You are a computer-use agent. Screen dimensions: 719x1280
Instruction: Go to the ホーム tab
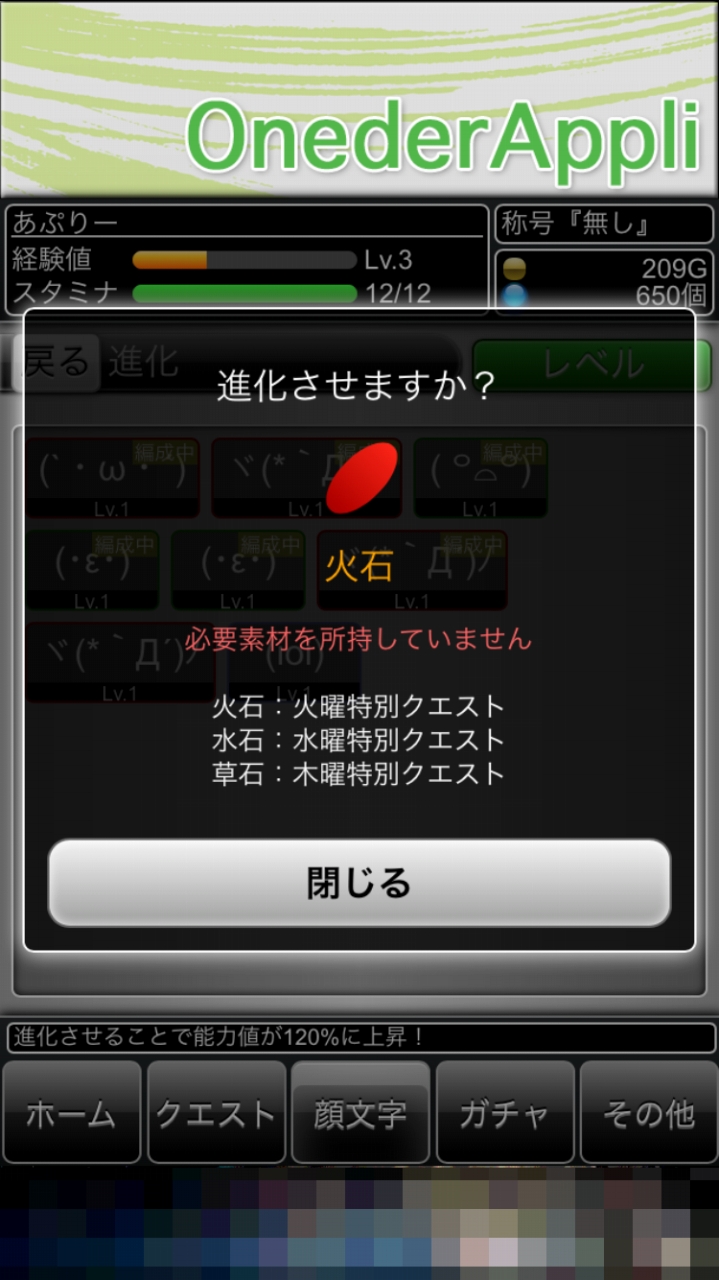(71, 1113)
